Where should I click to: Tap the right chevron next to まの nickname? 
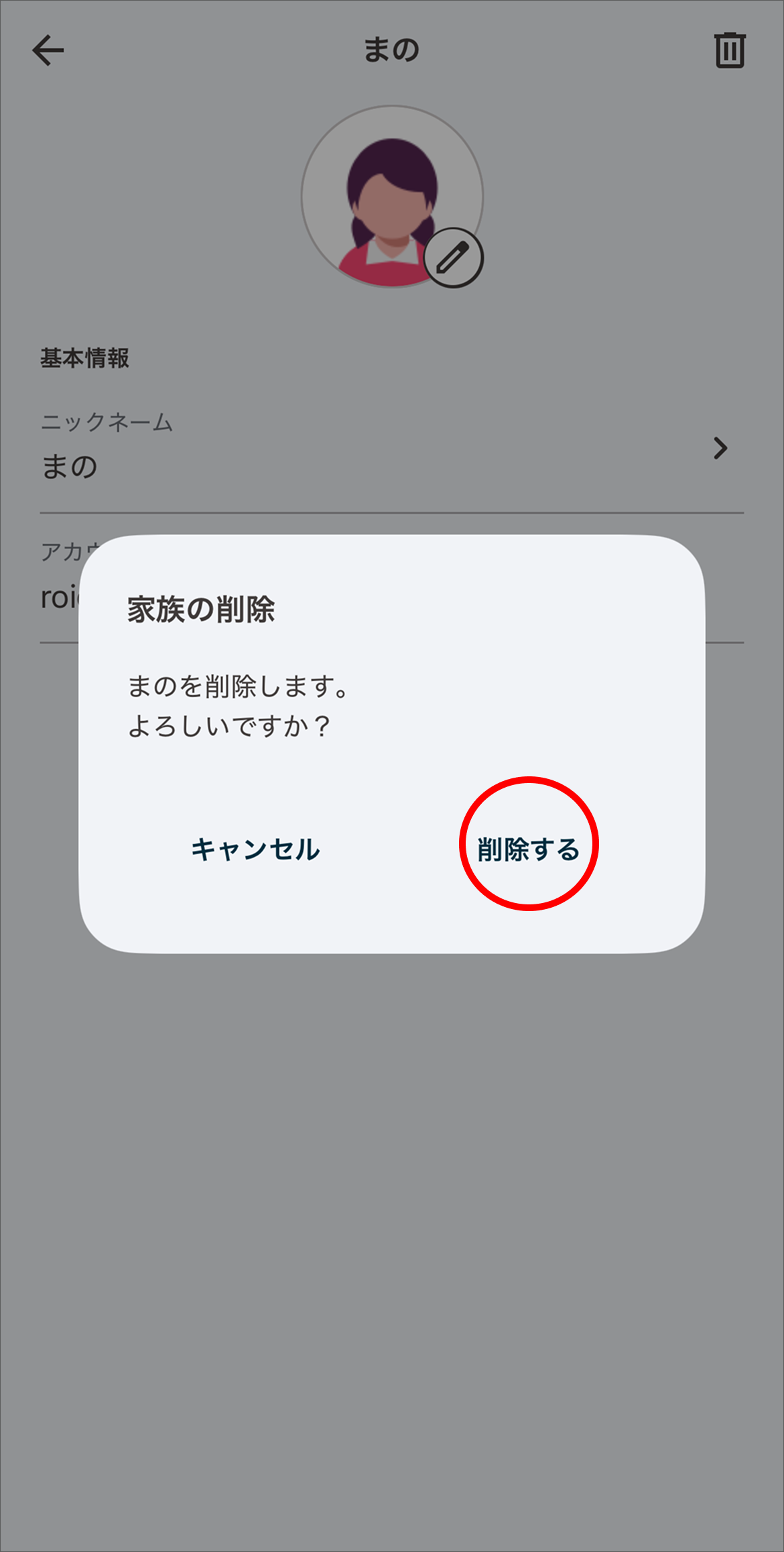719,449
